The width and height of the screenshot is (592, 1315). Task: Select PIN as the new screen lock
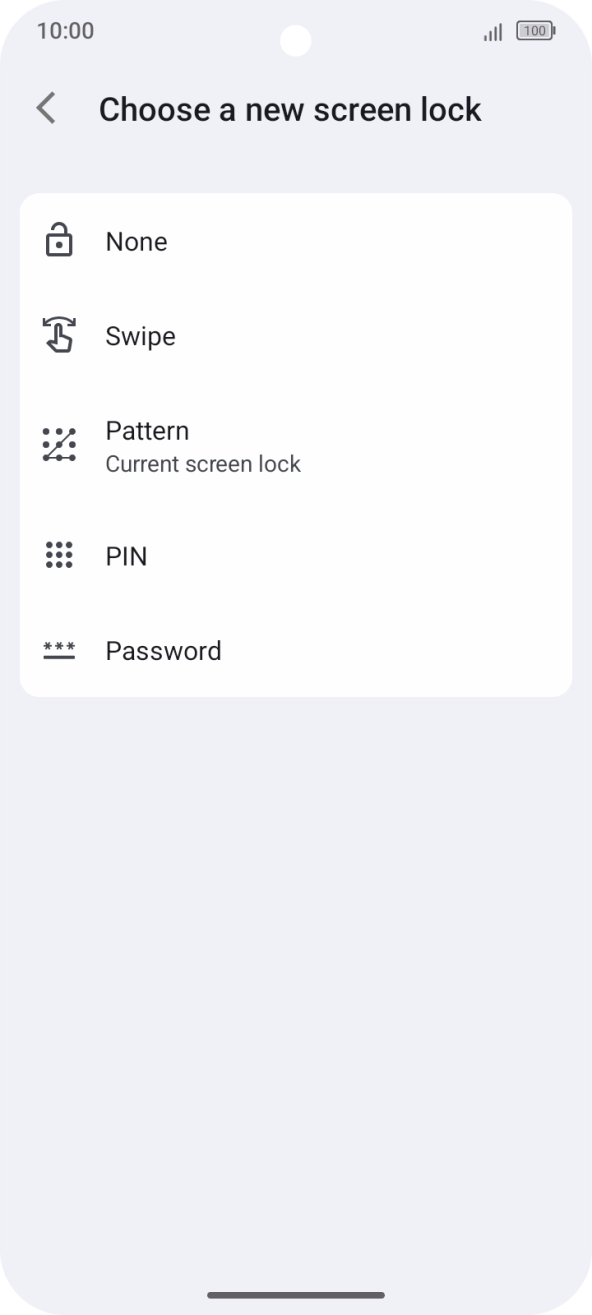296,556
